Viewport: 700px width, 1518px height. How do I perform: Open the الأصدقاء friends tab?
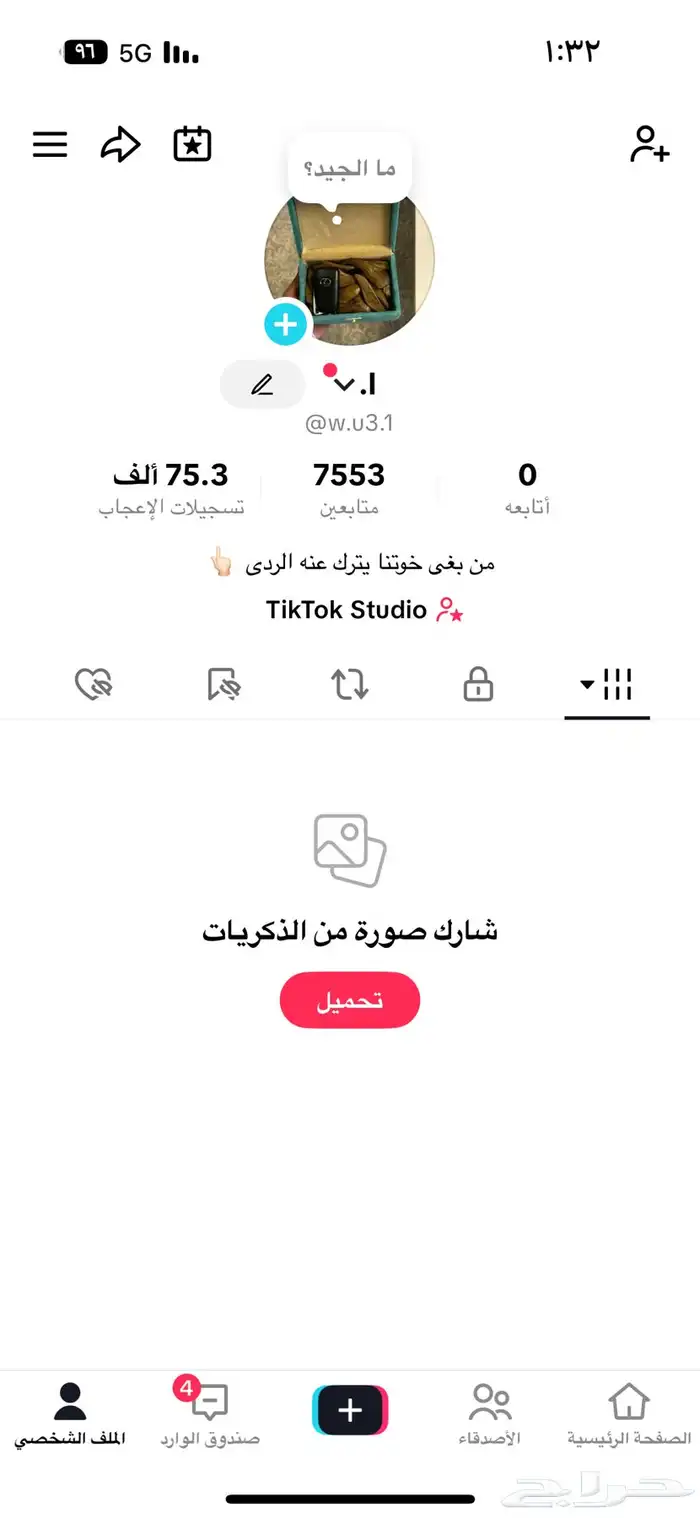(x=490, y=1414)
